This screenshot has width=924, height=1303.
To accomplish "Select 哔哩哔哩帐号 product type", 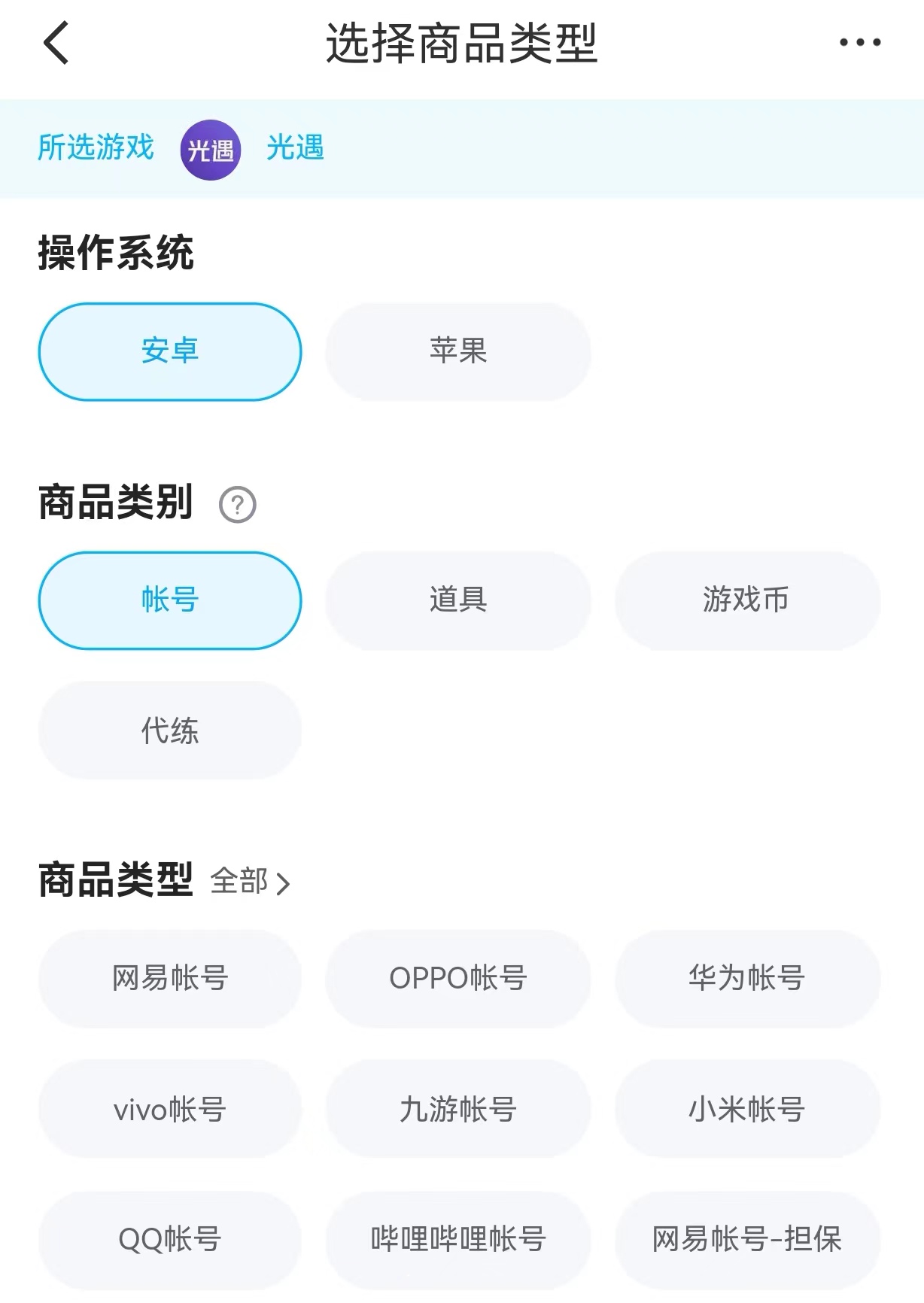I will (457, 1240).
